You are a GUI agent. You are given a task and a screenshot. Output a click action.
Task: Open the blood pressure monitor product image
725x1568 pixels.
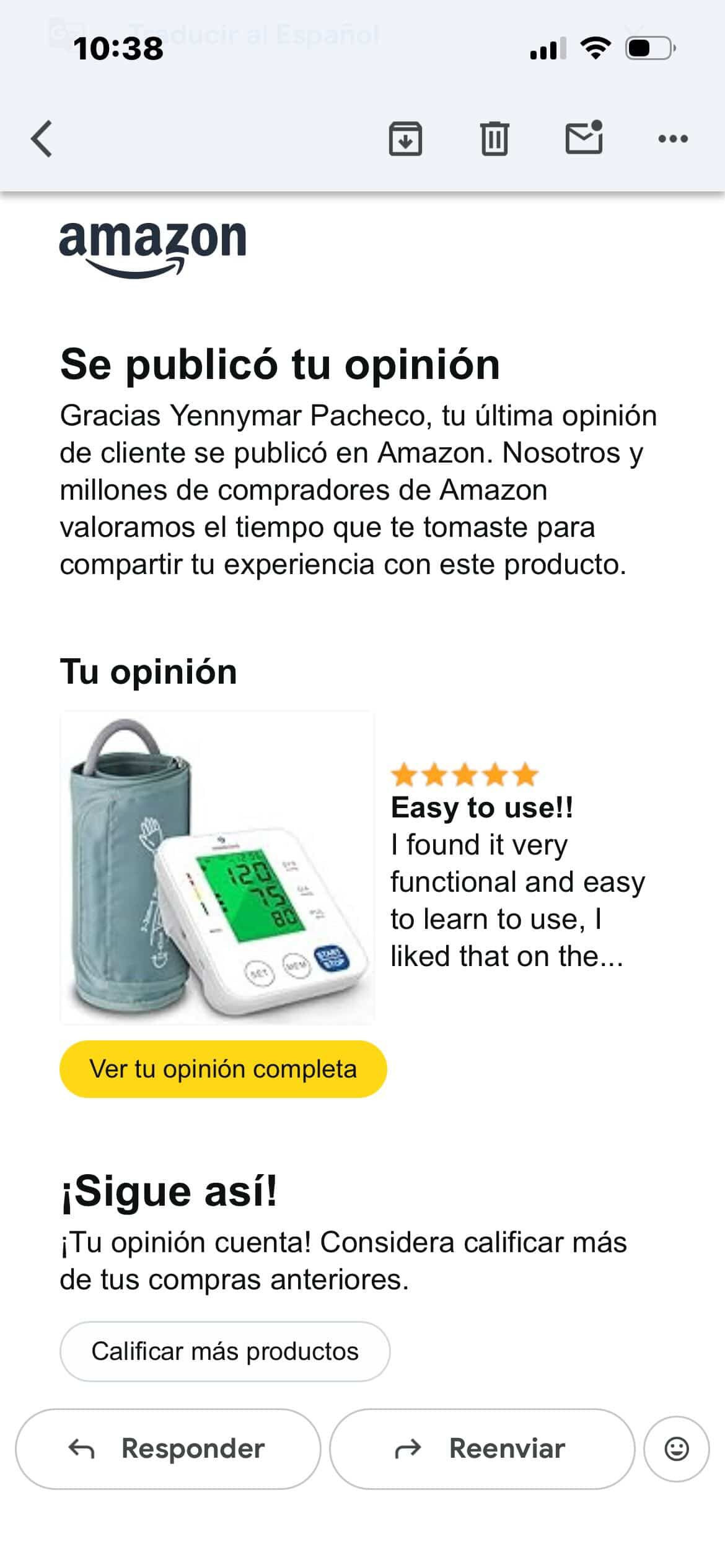click(217, 867)
